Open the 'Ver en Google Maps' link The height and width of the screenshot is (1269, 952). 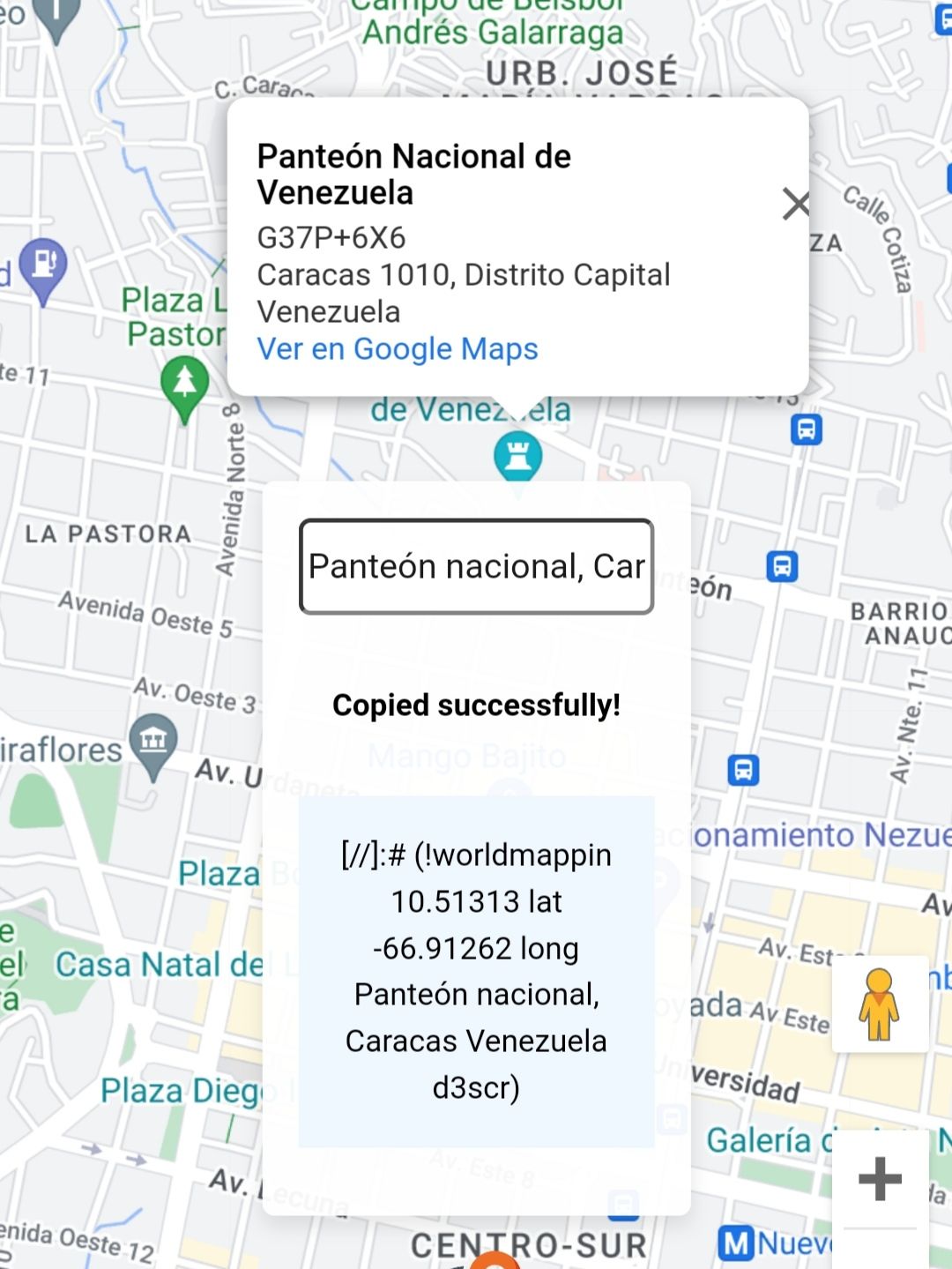coord(397,349)
